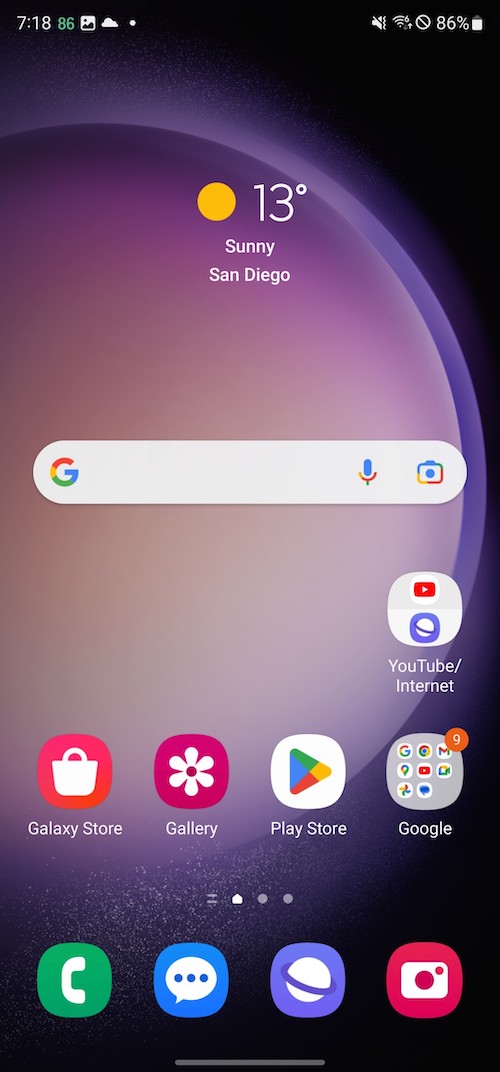Open Google Lens camera search
Viewport: 500px width, 1072px height.
tap(430, 472)
